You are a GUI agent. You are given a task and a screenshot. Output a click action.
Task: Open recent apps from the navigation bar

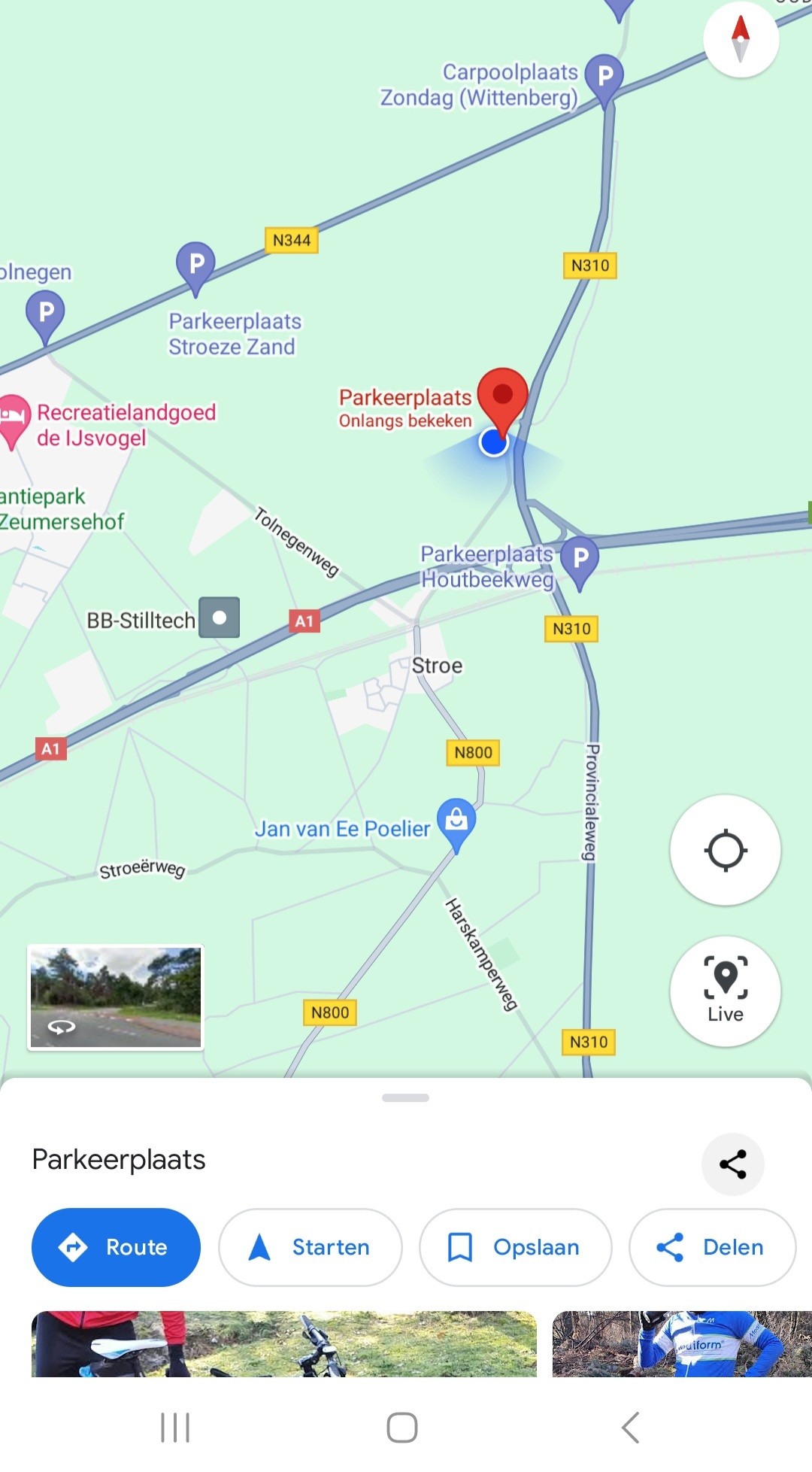175,1427
